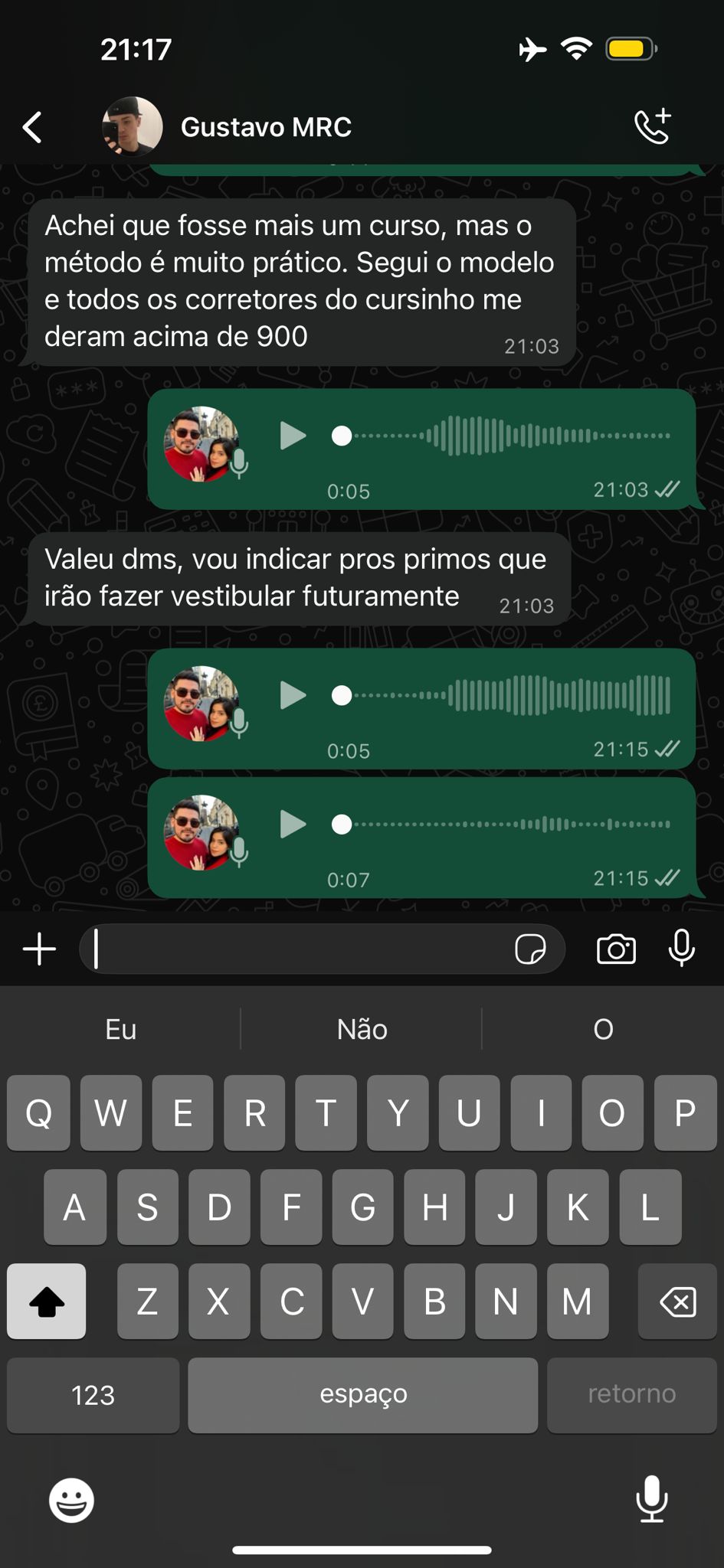Screen dimensions: 724x1568
Task: Tap the espaço space bar
Action: pos(362,1395)
